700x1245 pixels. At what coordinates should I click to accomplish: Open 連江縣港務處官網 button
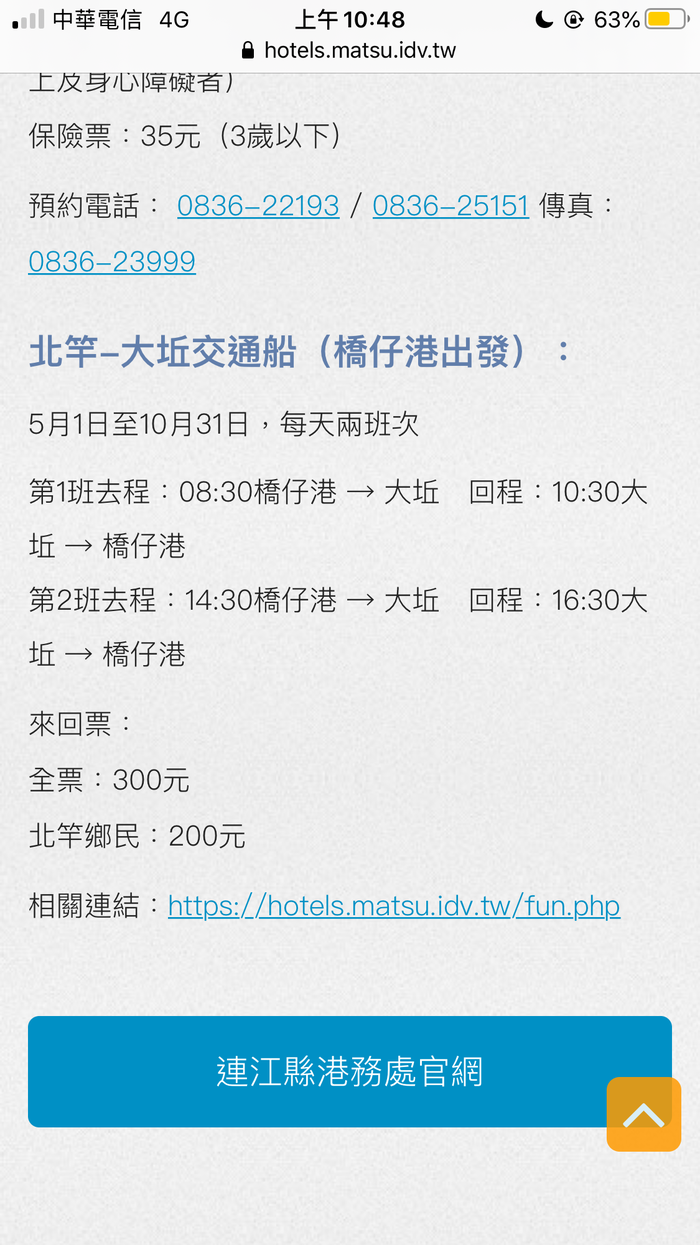click(x=349, y=1072)
